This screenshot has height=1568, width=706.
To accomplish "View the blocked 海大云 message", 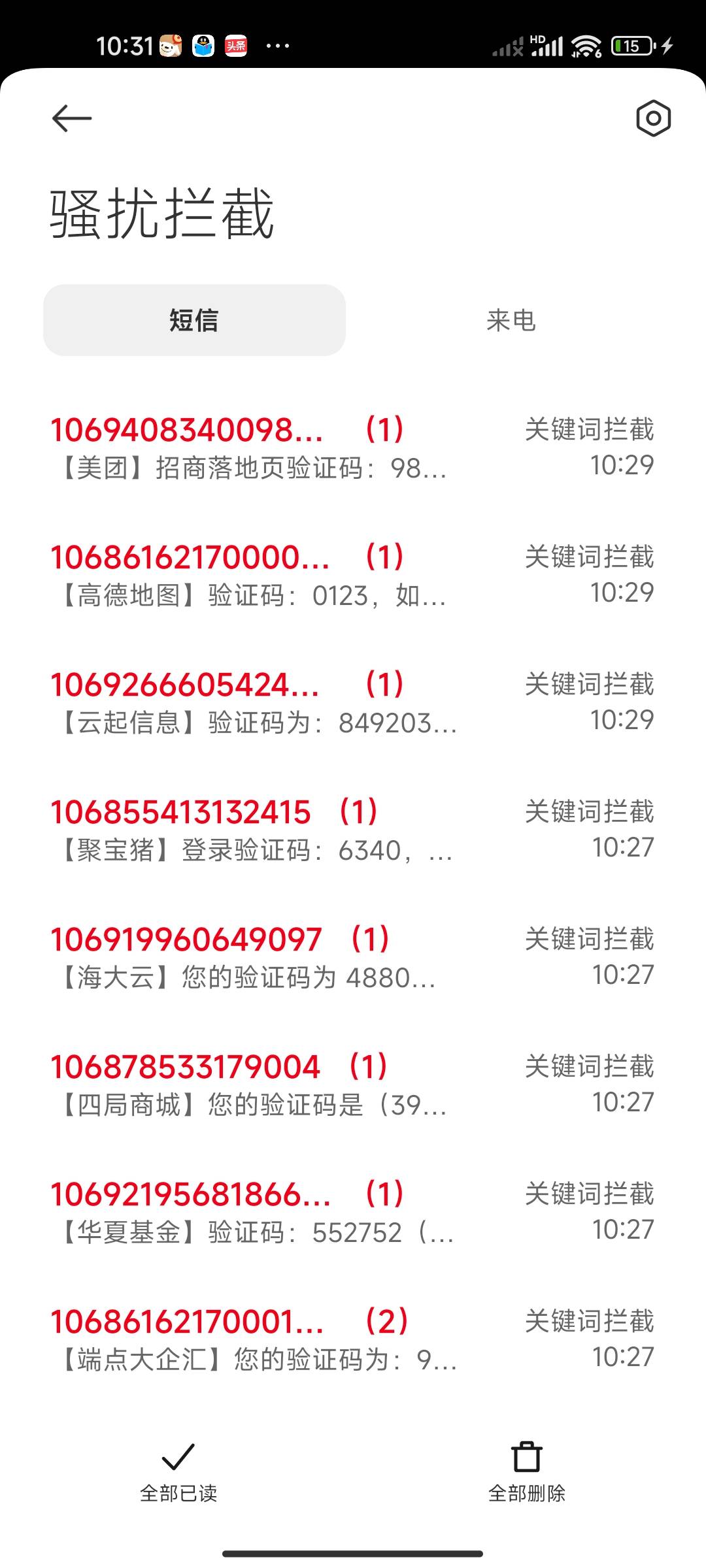I will point(353,957).
